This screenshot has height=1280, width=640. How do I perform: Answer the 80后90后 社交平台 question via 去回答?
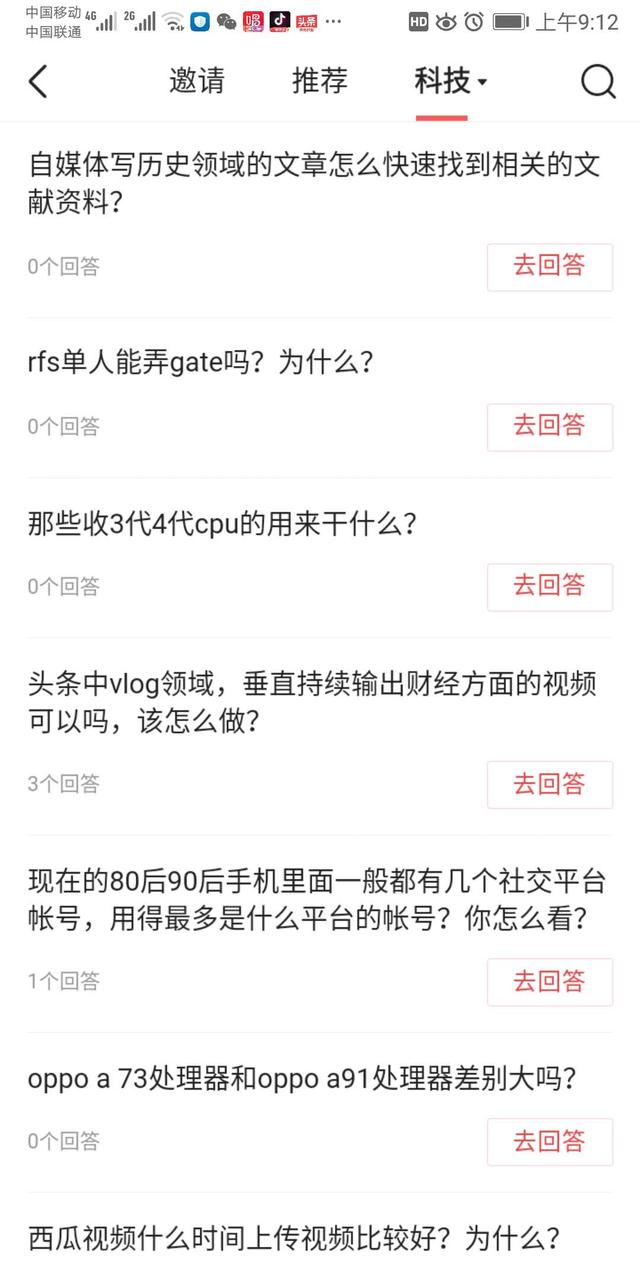(549, 981)
